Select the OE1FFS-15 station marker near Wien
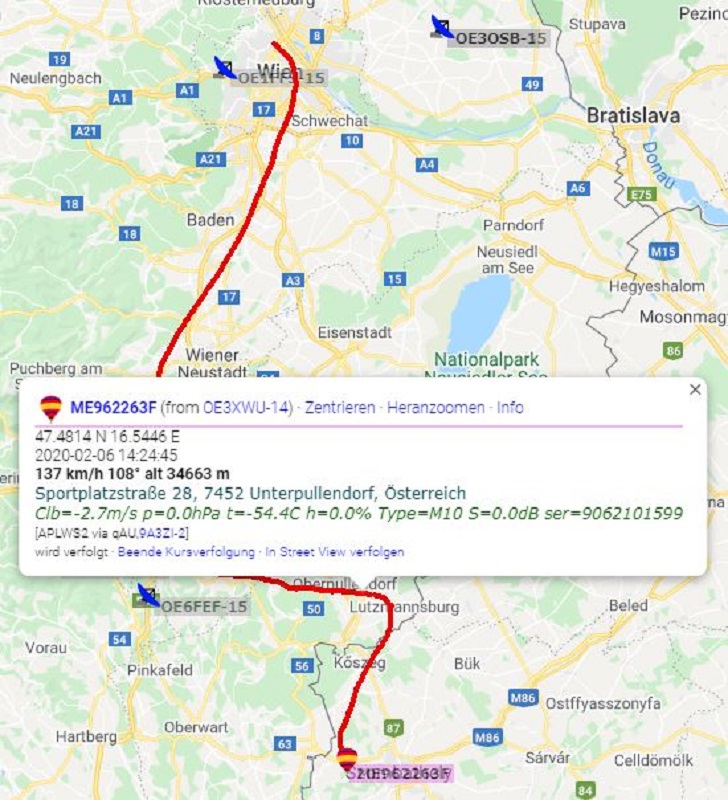728x800 pixels. pyautogui.click(x=226, y=68)
